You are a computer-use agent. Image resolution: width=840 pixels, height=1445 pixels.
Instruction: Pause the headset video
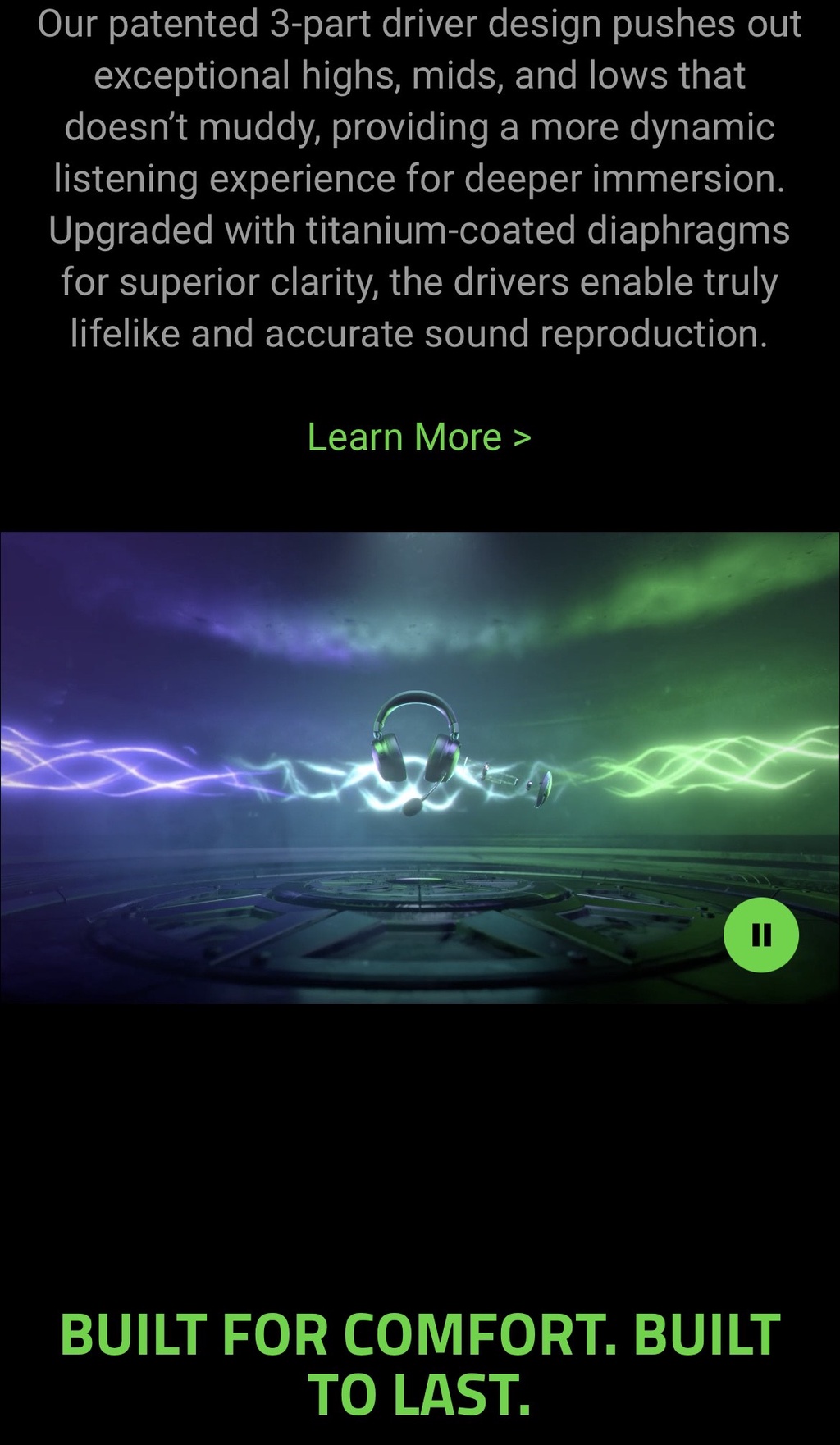(761, 935)
